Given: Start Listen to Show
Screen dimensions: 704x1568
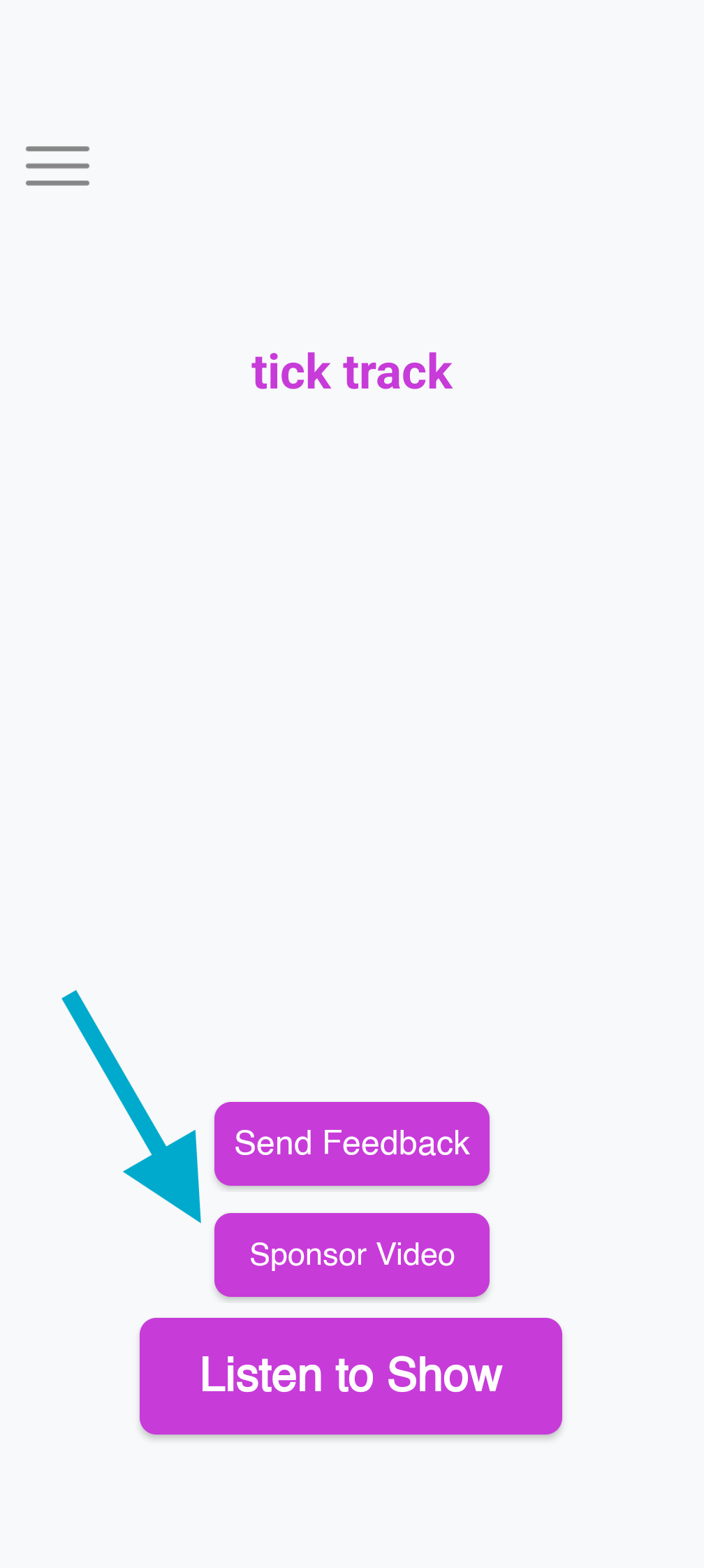Looking at the screenshot, I should tap(351, 1376).
